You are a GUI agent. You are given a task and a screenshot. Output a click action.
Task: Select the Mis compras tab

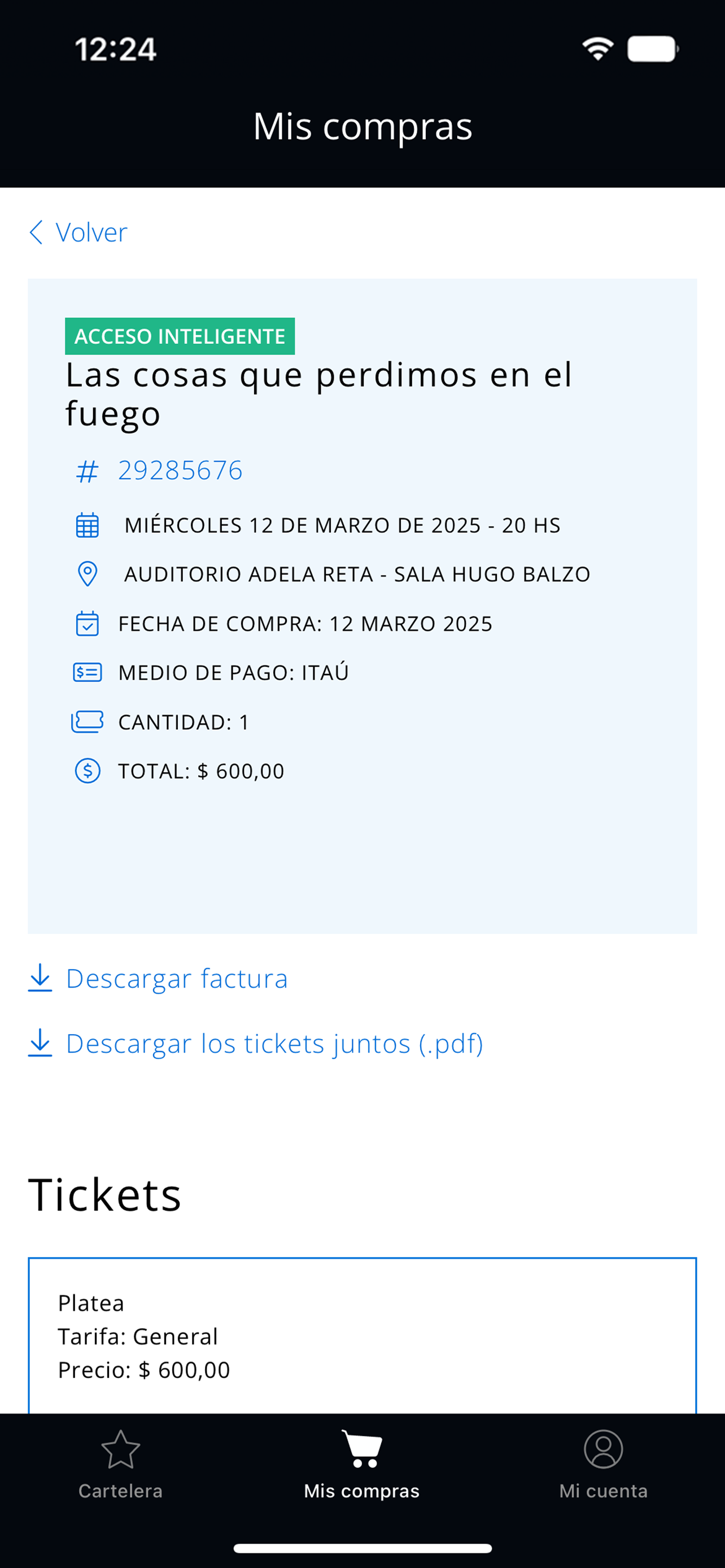(x=361, y=1465)
